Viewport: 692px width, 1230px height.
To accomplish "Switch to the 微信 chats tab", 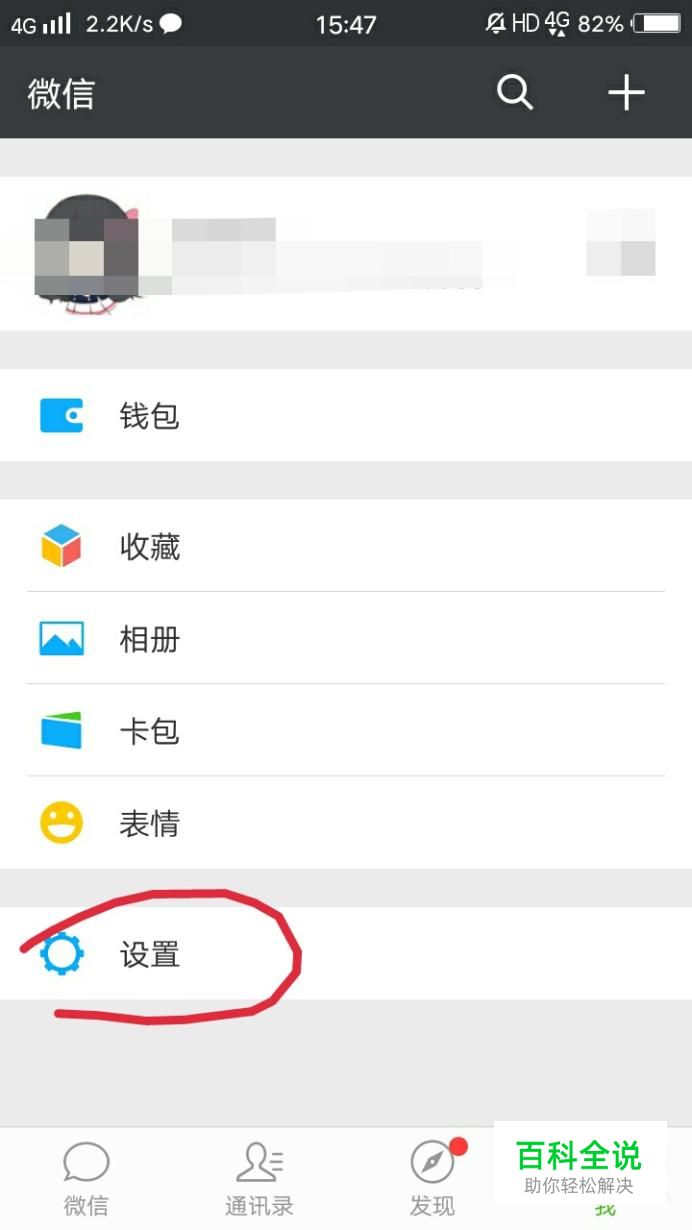I will 86,1179.
